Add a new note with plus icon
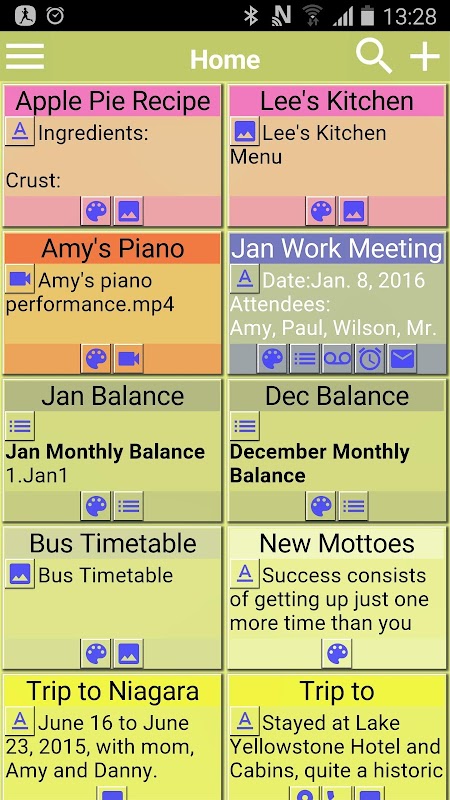Image resolution: width=450 pixels, height=800 pixels. pos(424,57)
